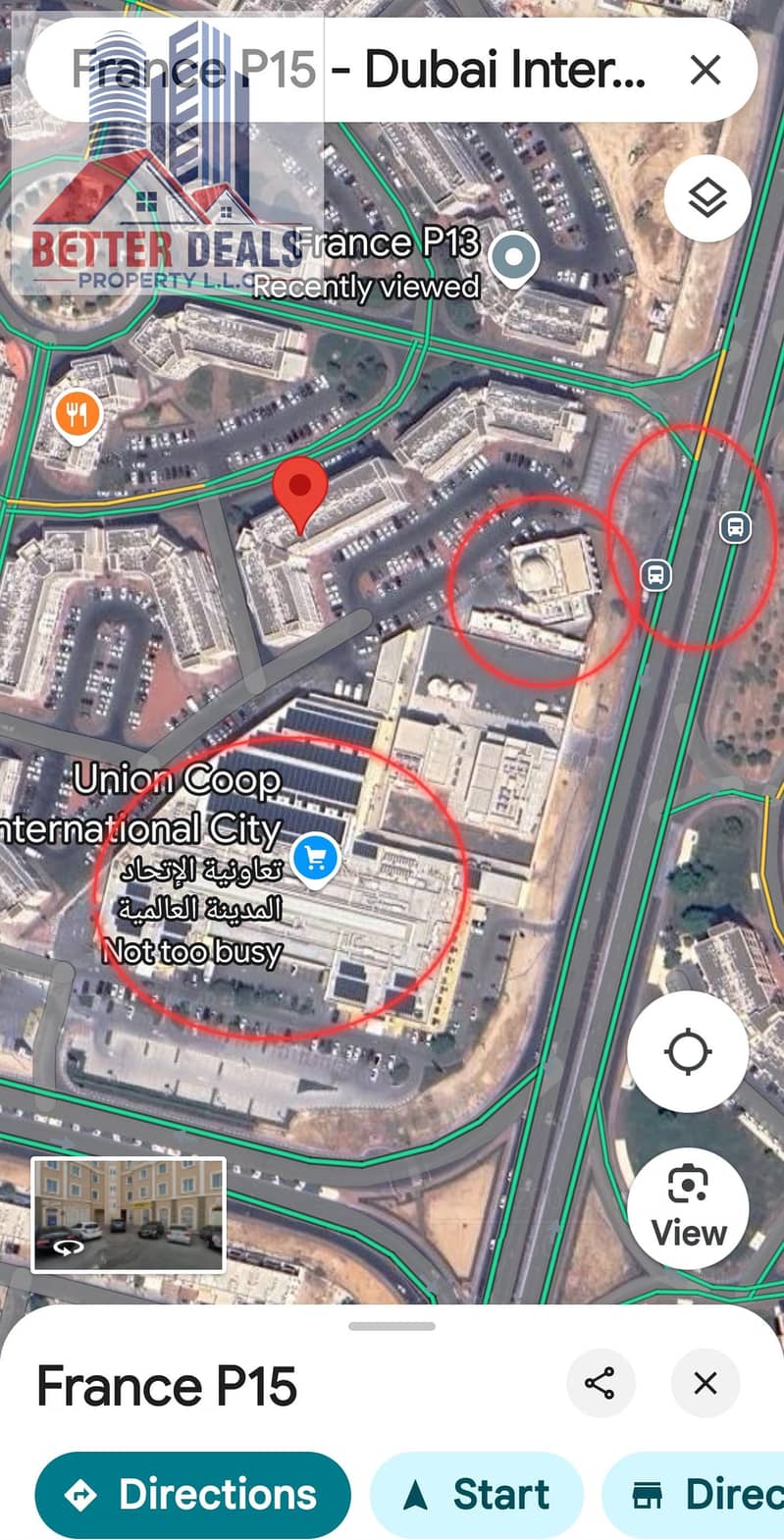Get Directions to France P15
Image resolution: width=784 pixels, height=1540 pixels.
[x=192, y=1494]
